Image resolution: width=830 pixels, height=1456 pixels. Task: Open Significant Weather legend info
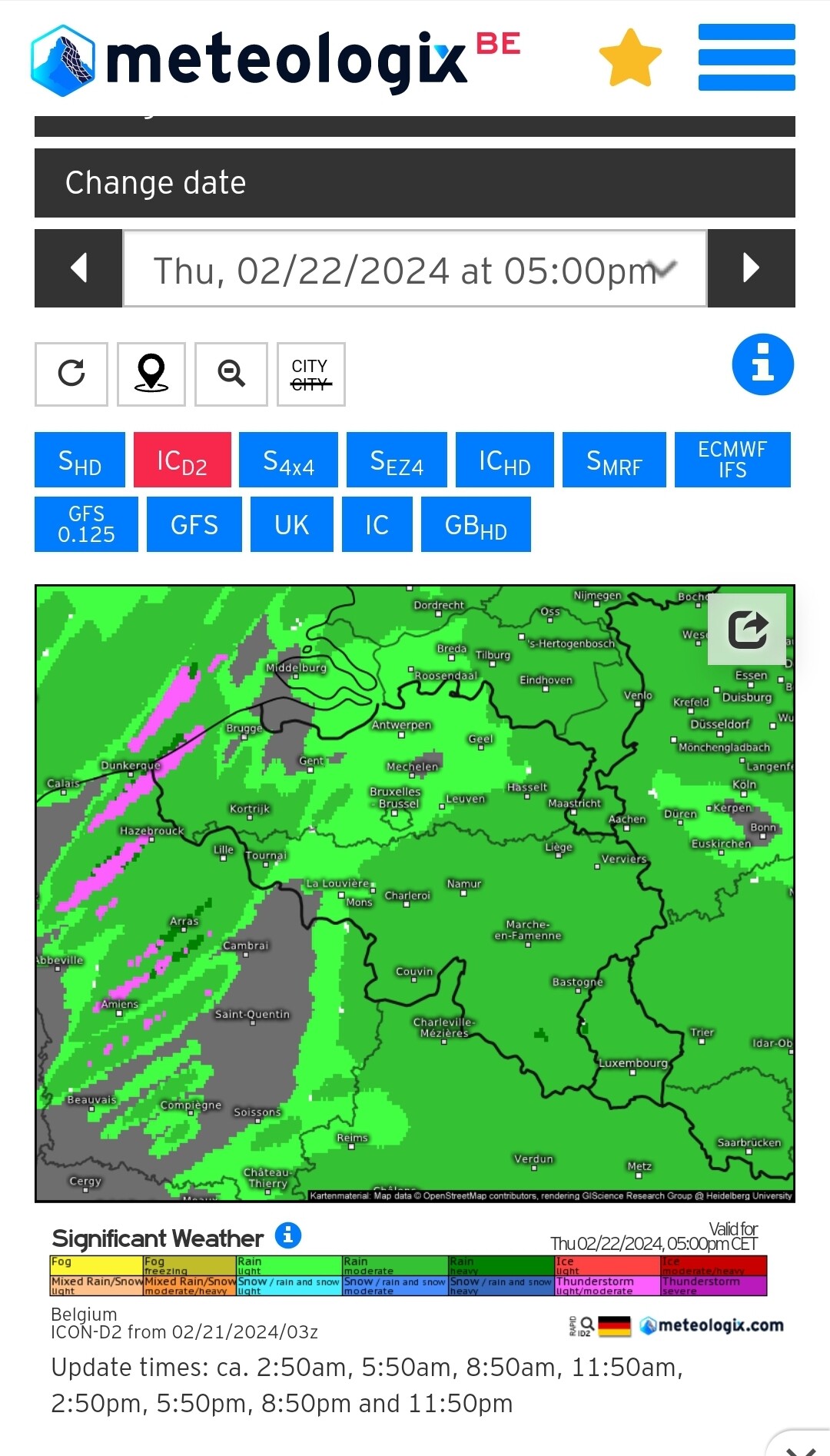(x=288, y=1235)
